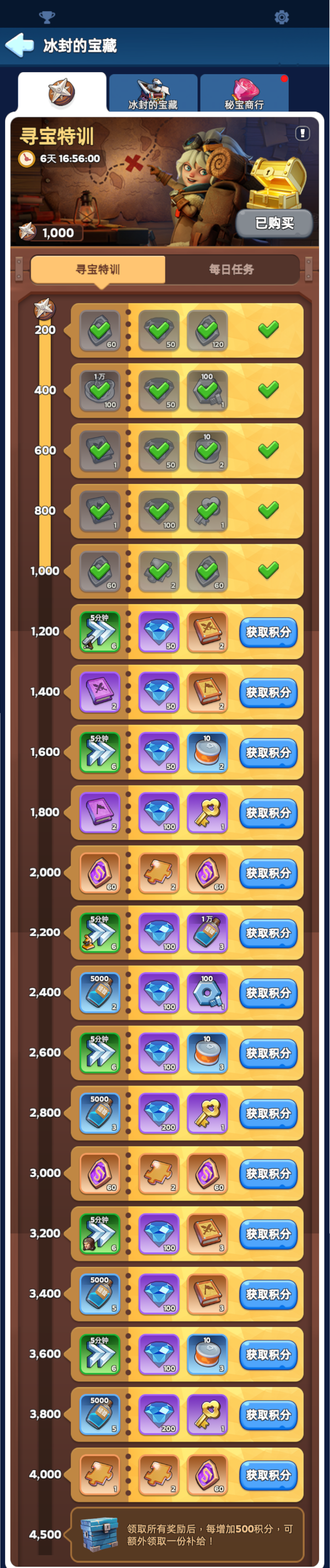Tap 获取积分 on the 1,800 row
330x1568 pixels.
click(x=268, y=813)
